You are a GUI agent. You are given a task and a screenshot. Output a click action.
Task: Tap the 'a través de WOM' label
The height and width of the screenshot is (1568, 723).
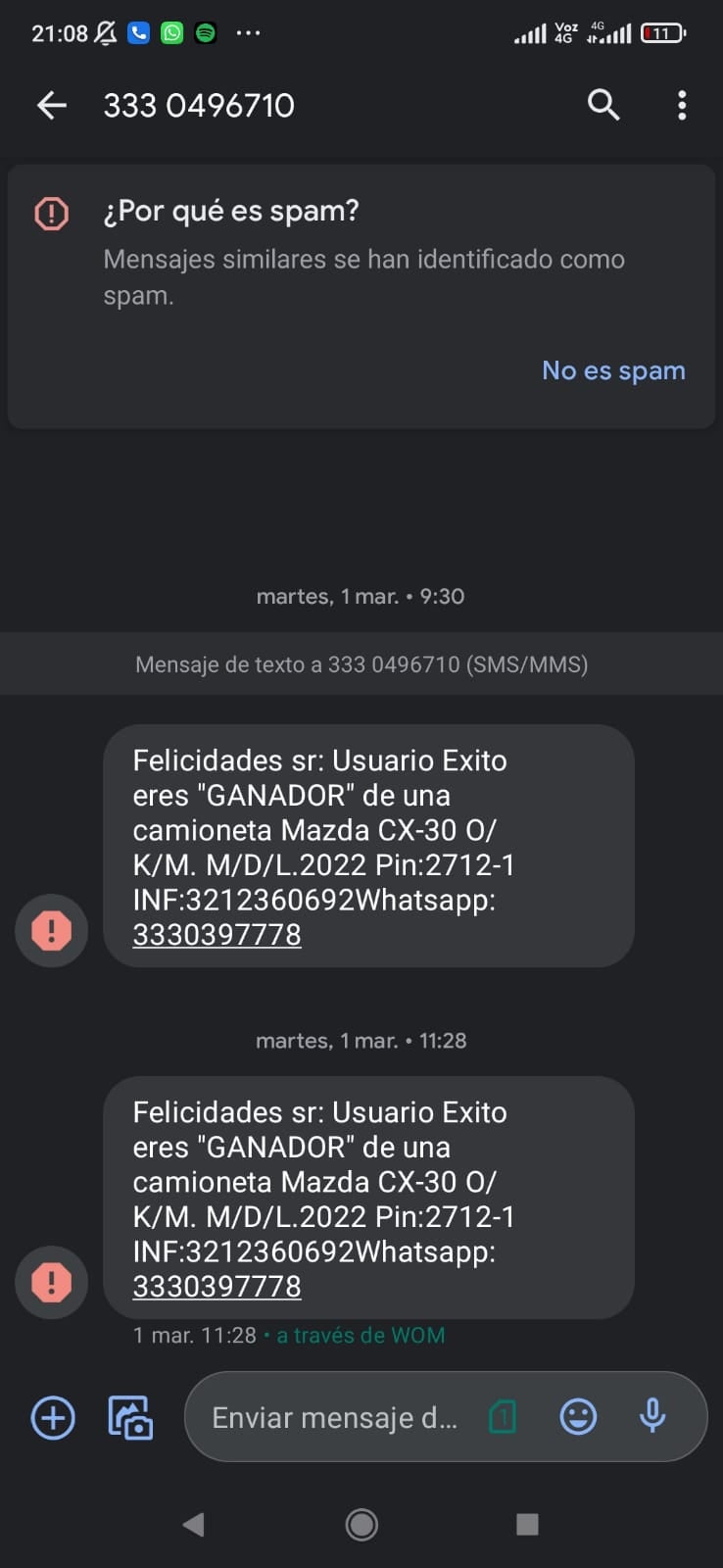click(361, 1335)
